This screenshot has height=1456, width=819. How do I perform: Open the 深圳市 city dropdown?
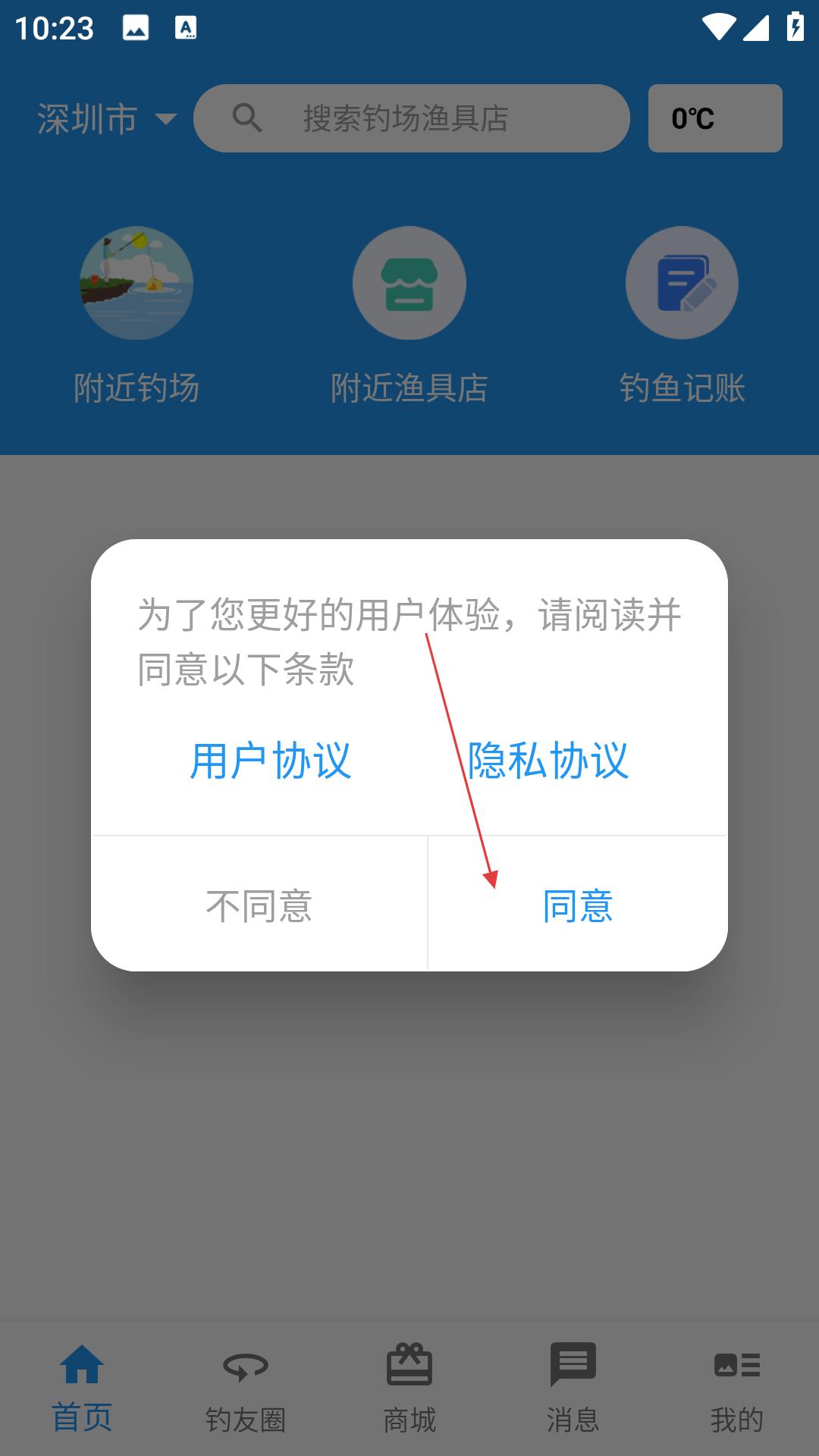[107, 119]
